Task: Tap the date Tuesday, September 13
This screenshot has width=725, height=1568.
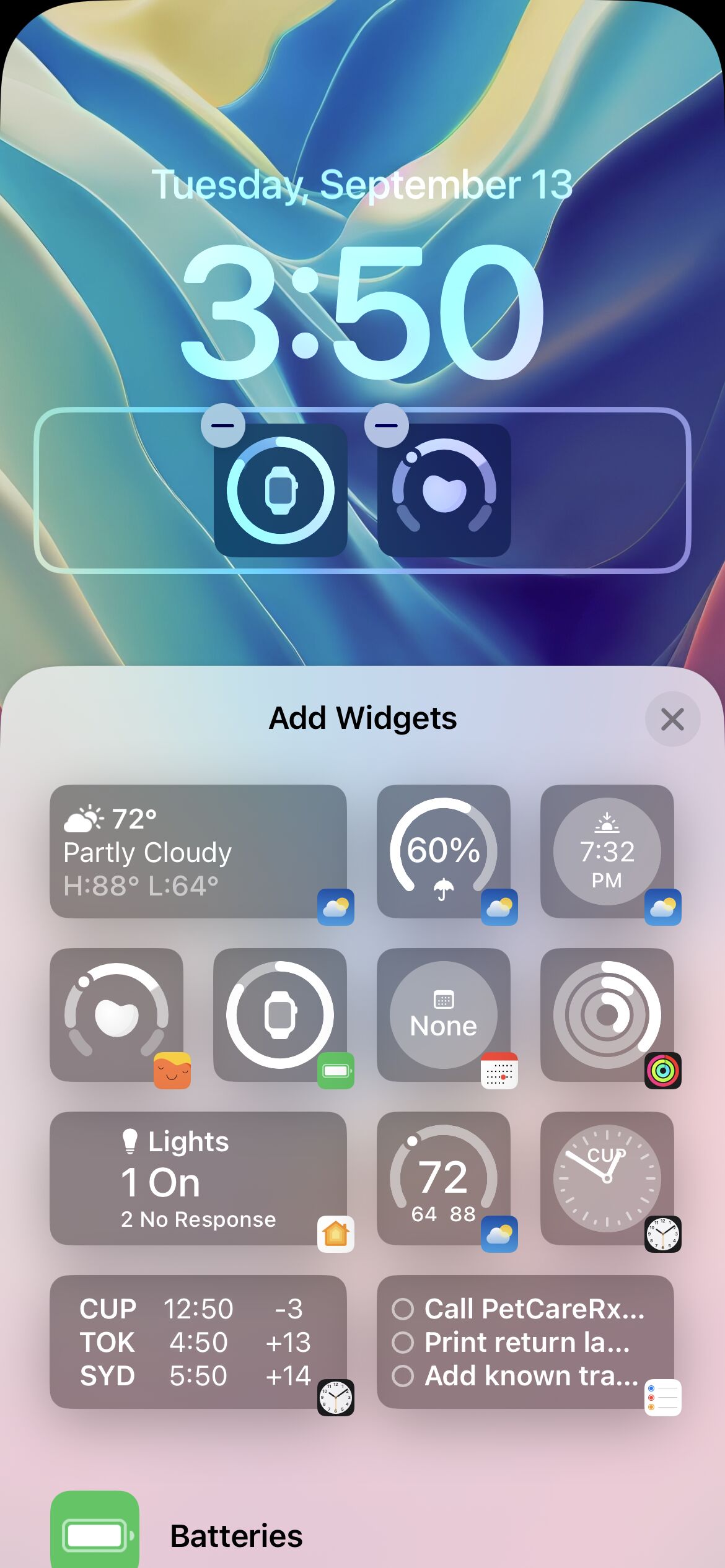Action: pyautogui.click(x=362, y=184)
